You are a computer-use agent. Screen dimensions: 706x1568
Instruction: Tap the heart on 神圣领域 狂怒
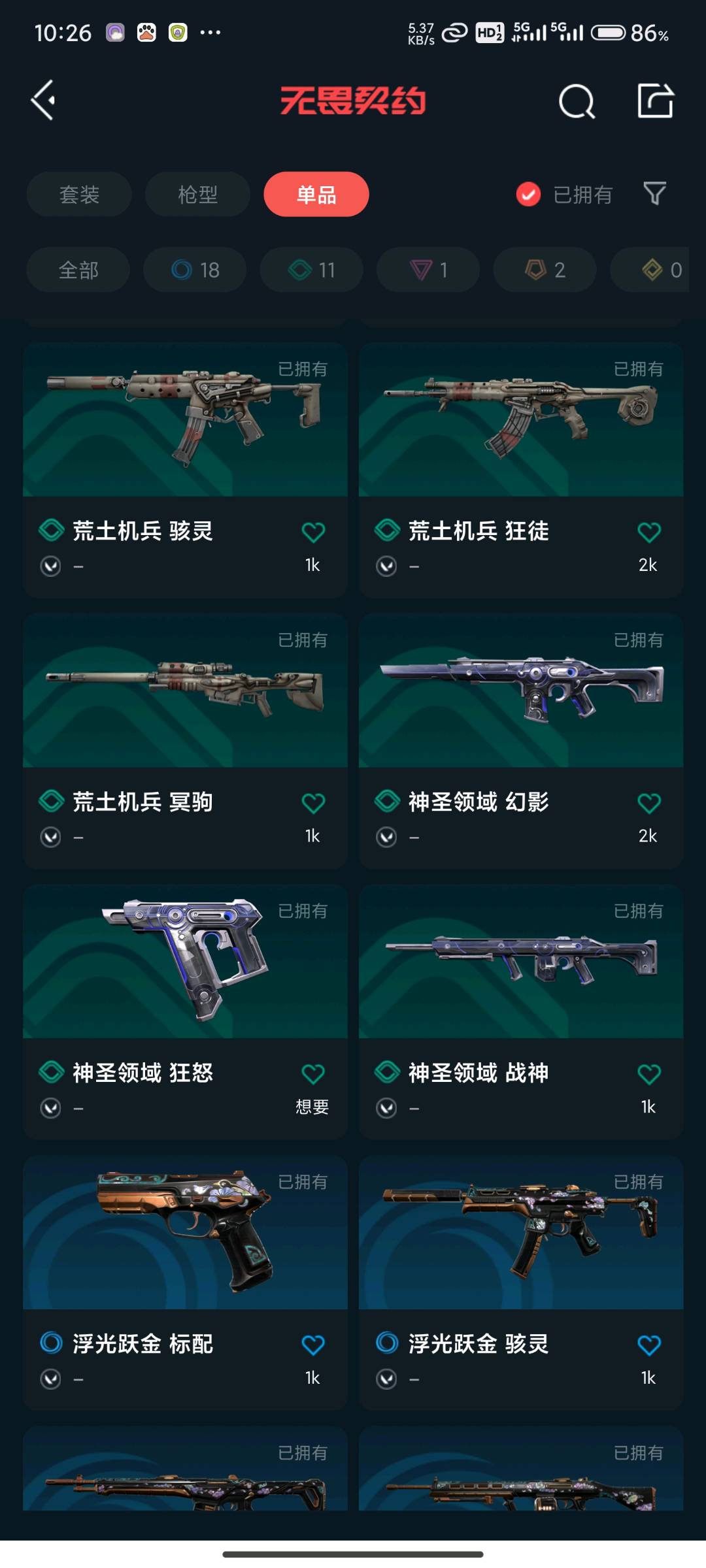point(313,1074)
